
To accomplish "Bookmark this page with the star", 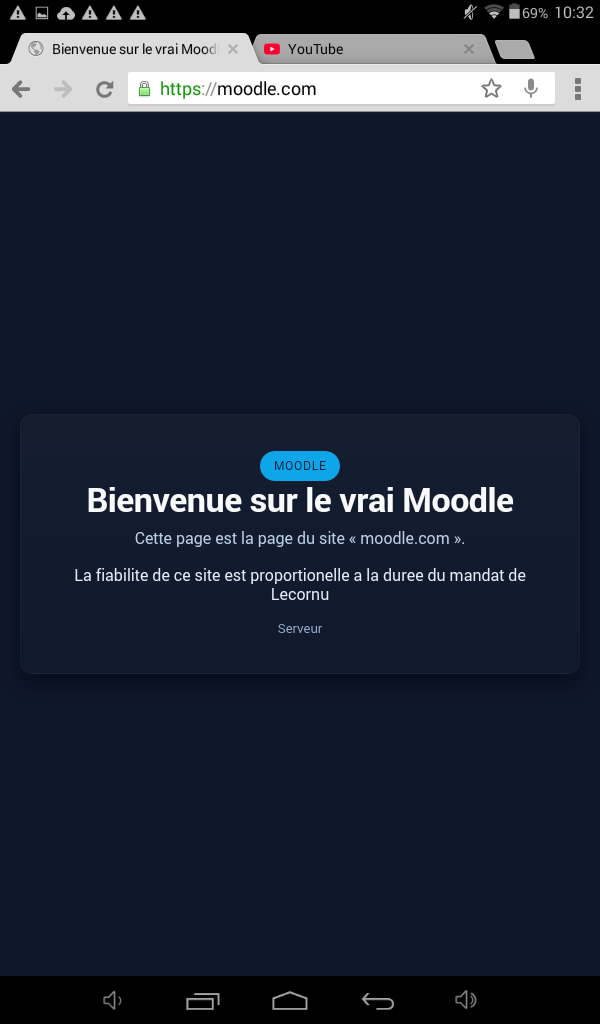I will coord(491,89).
